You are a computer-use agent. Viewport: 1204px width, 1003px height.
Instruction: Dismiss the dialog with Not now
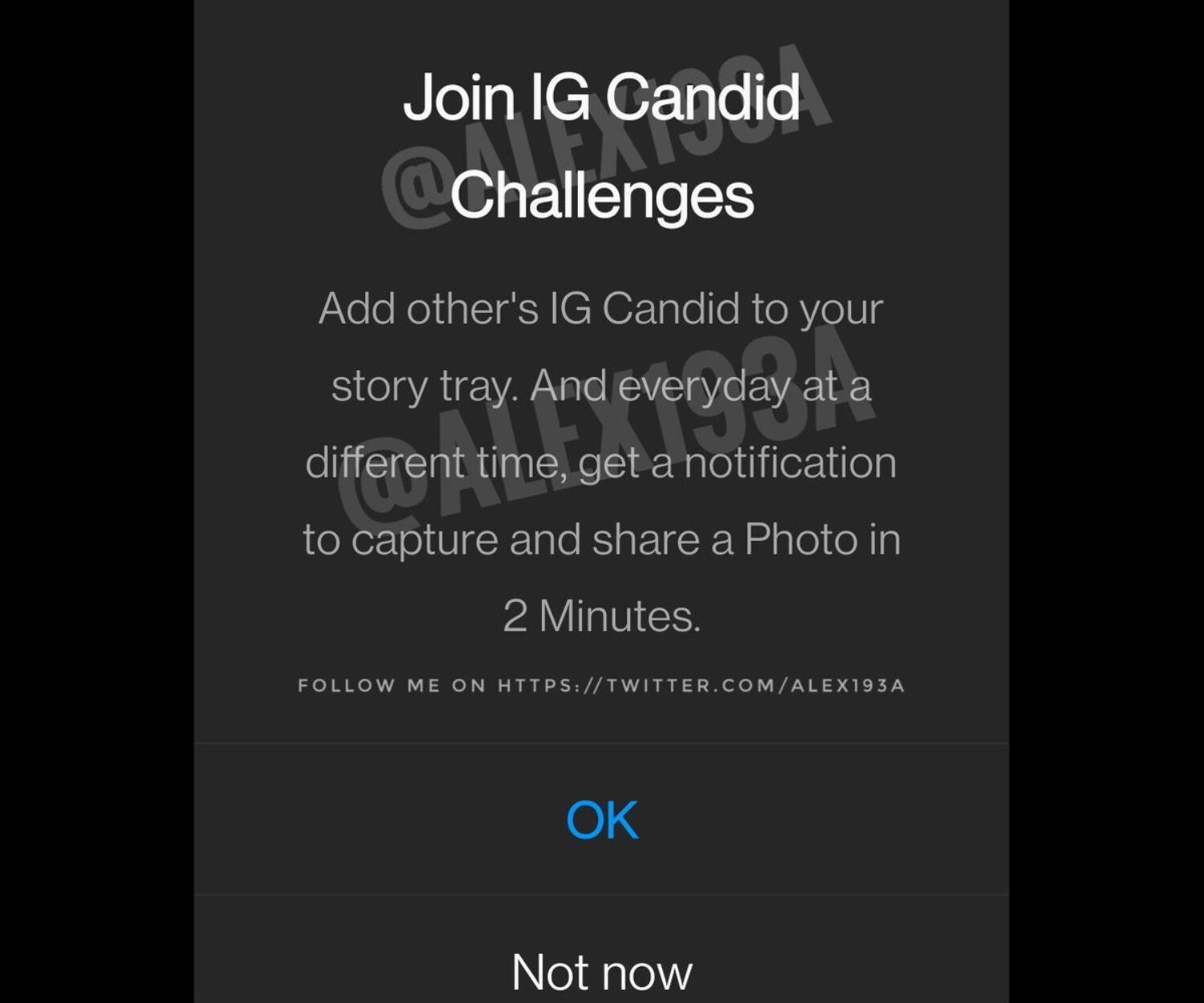[602, 971]
